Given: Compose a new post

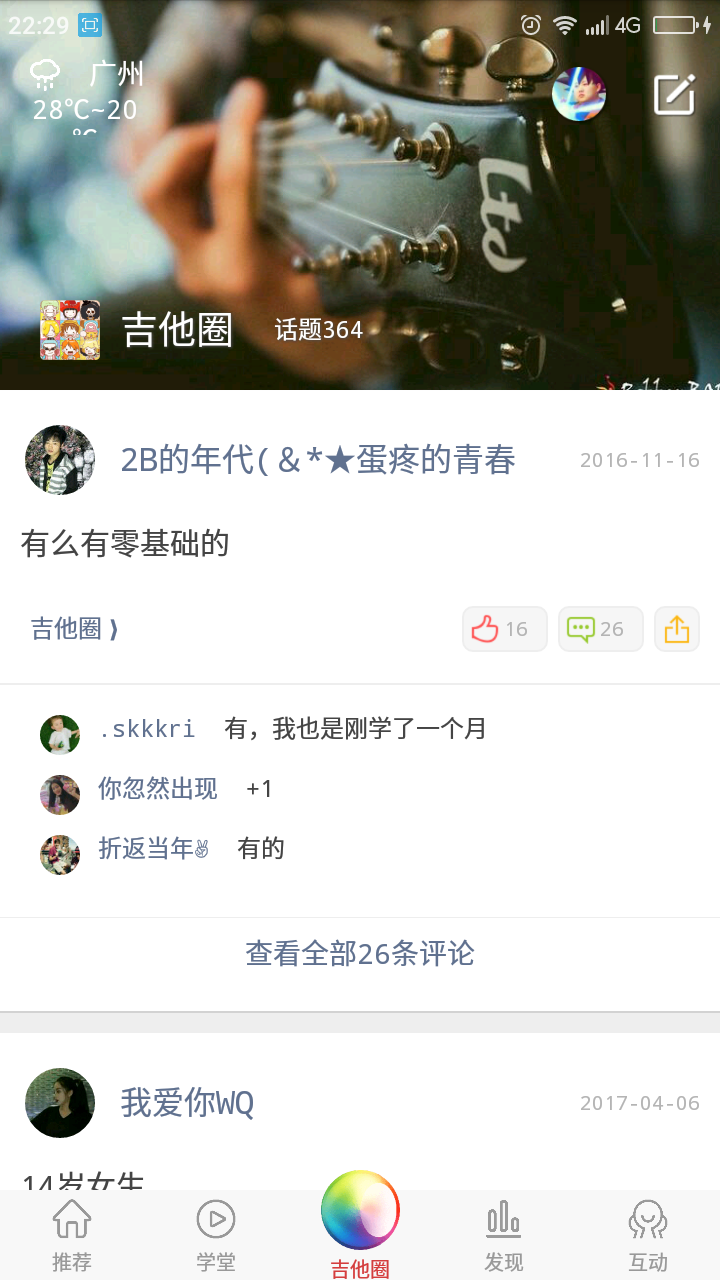Looking at the screenshot, I should [x=675, y=95].
